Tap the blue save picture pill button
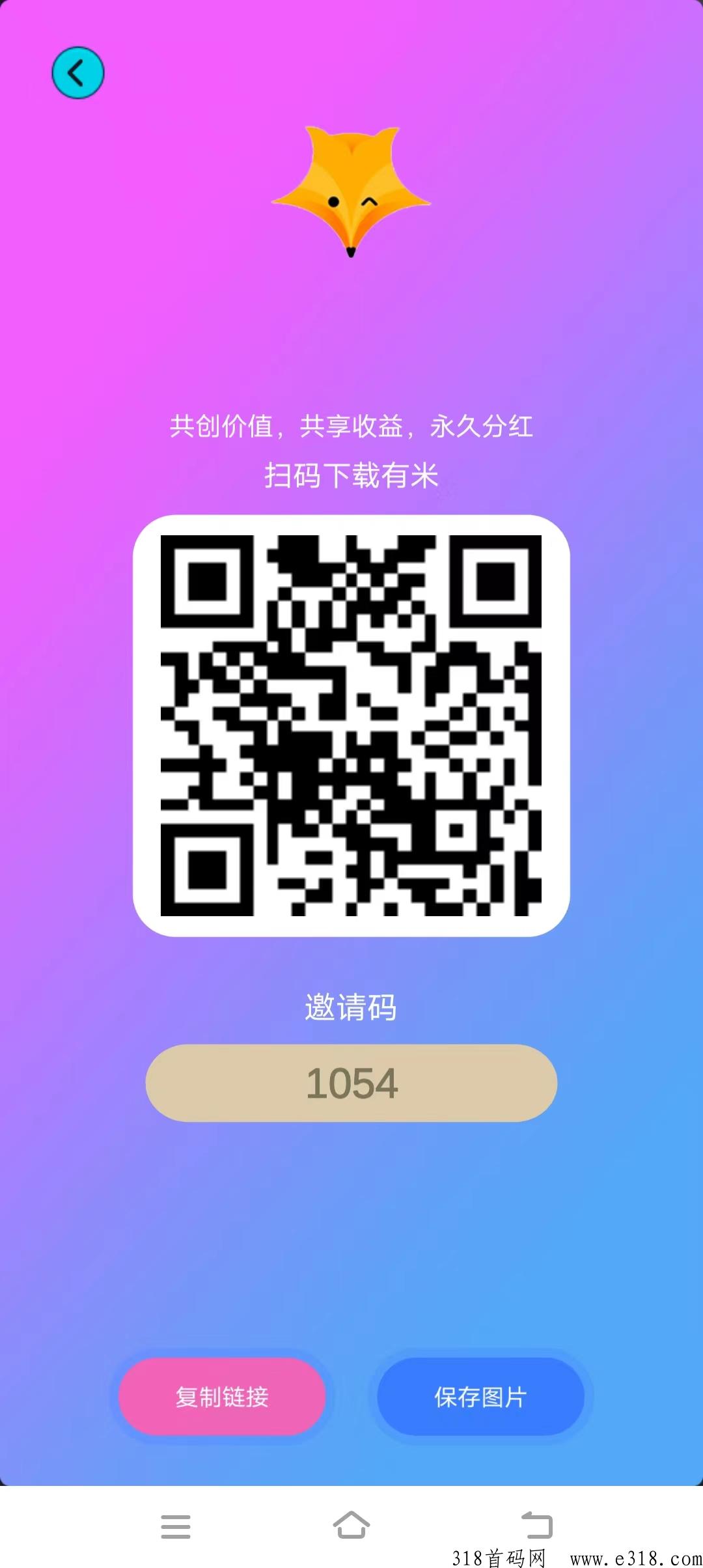 [x=480, y=1396]
